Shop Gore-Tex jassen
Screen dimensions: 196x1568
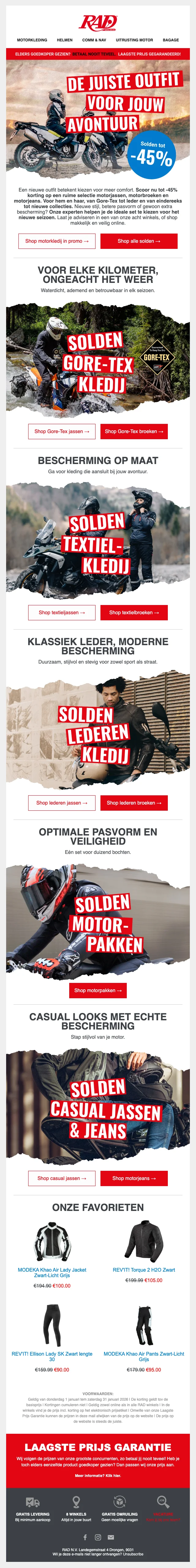click(62, 432)
